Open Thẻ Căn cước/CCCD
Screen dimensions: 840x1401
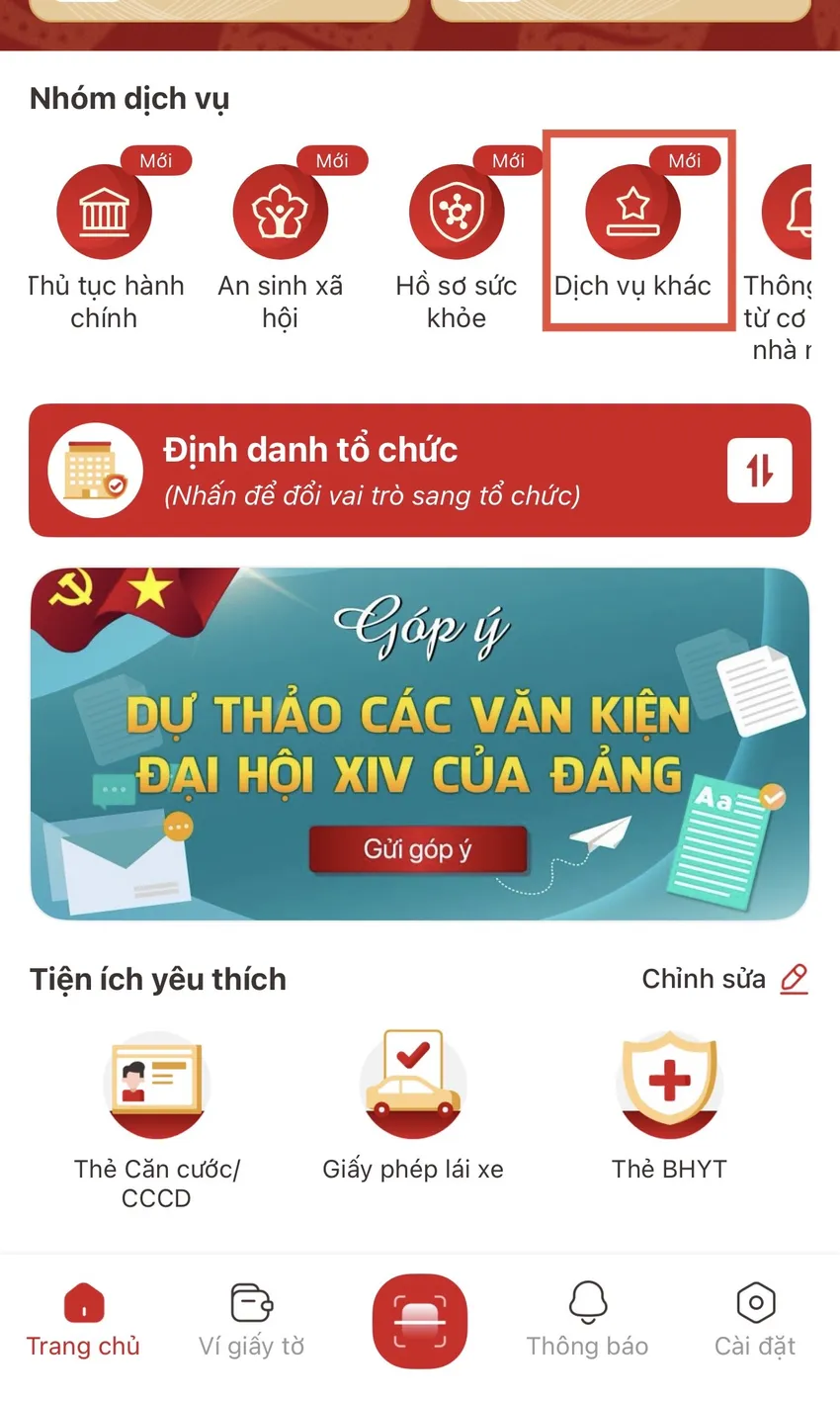pos(156,1086)
